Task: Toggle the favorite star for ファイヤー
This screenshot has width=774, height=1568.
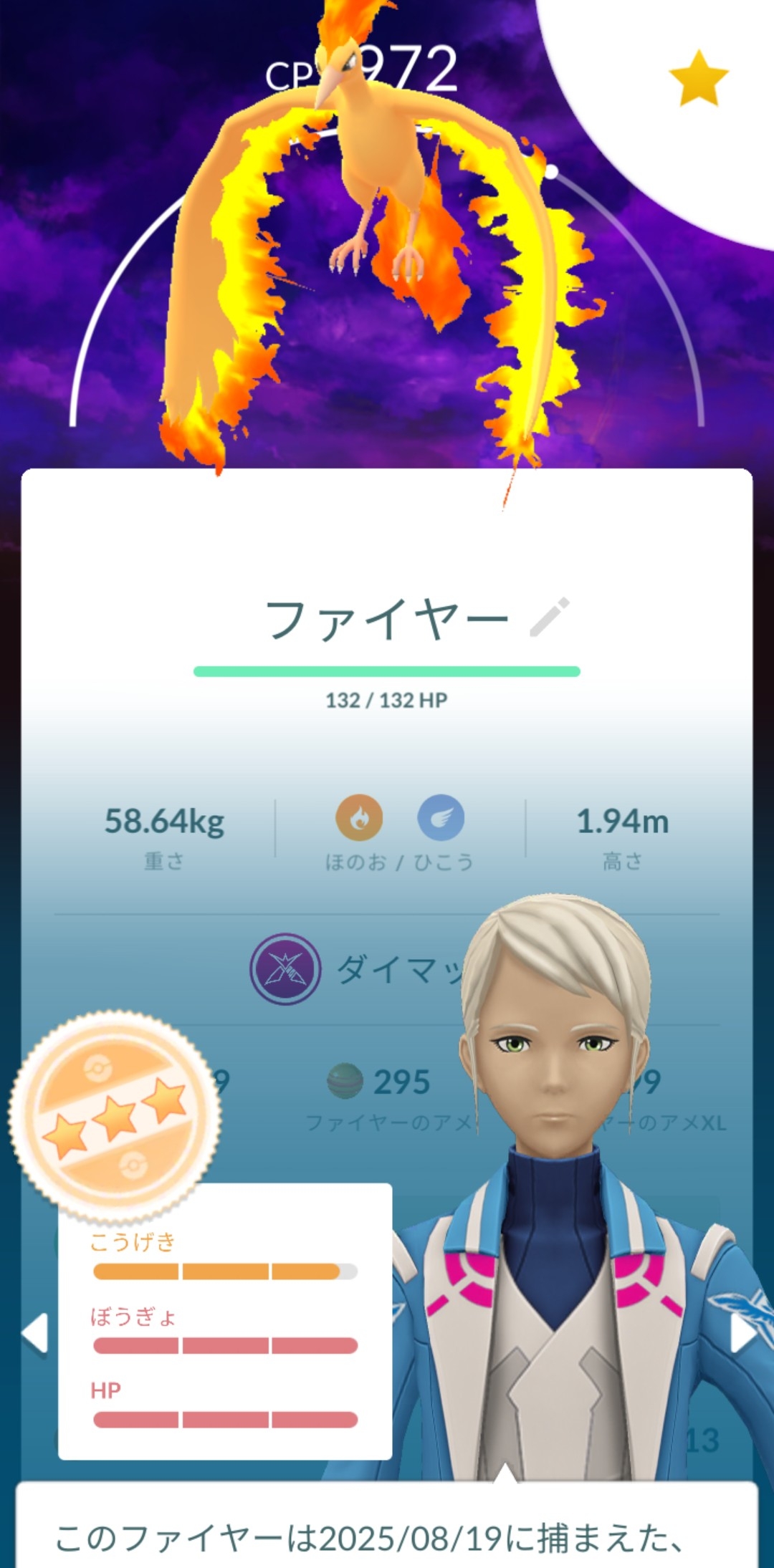Action: pyautogui.click(x=698, y=77)
